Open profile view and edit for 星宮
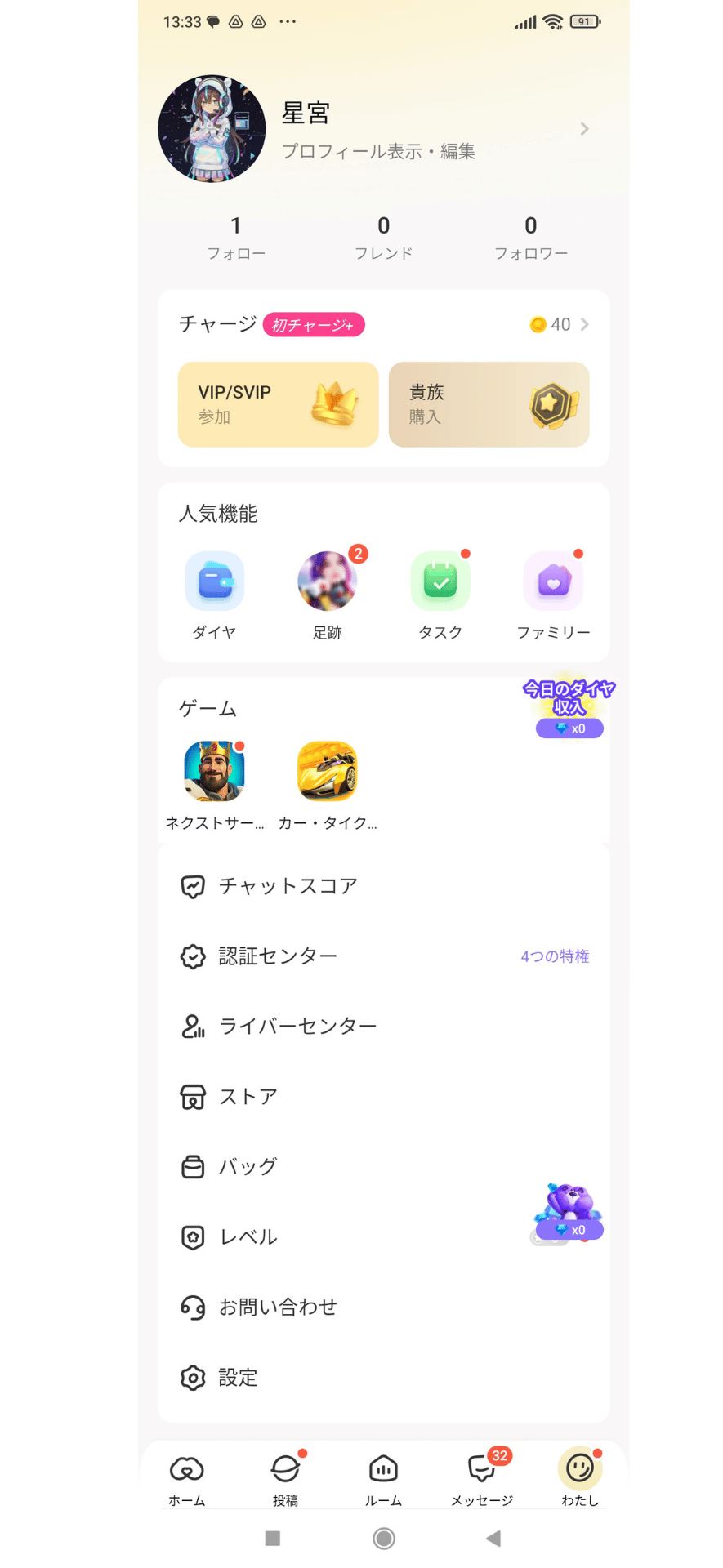 pos(377,150)
